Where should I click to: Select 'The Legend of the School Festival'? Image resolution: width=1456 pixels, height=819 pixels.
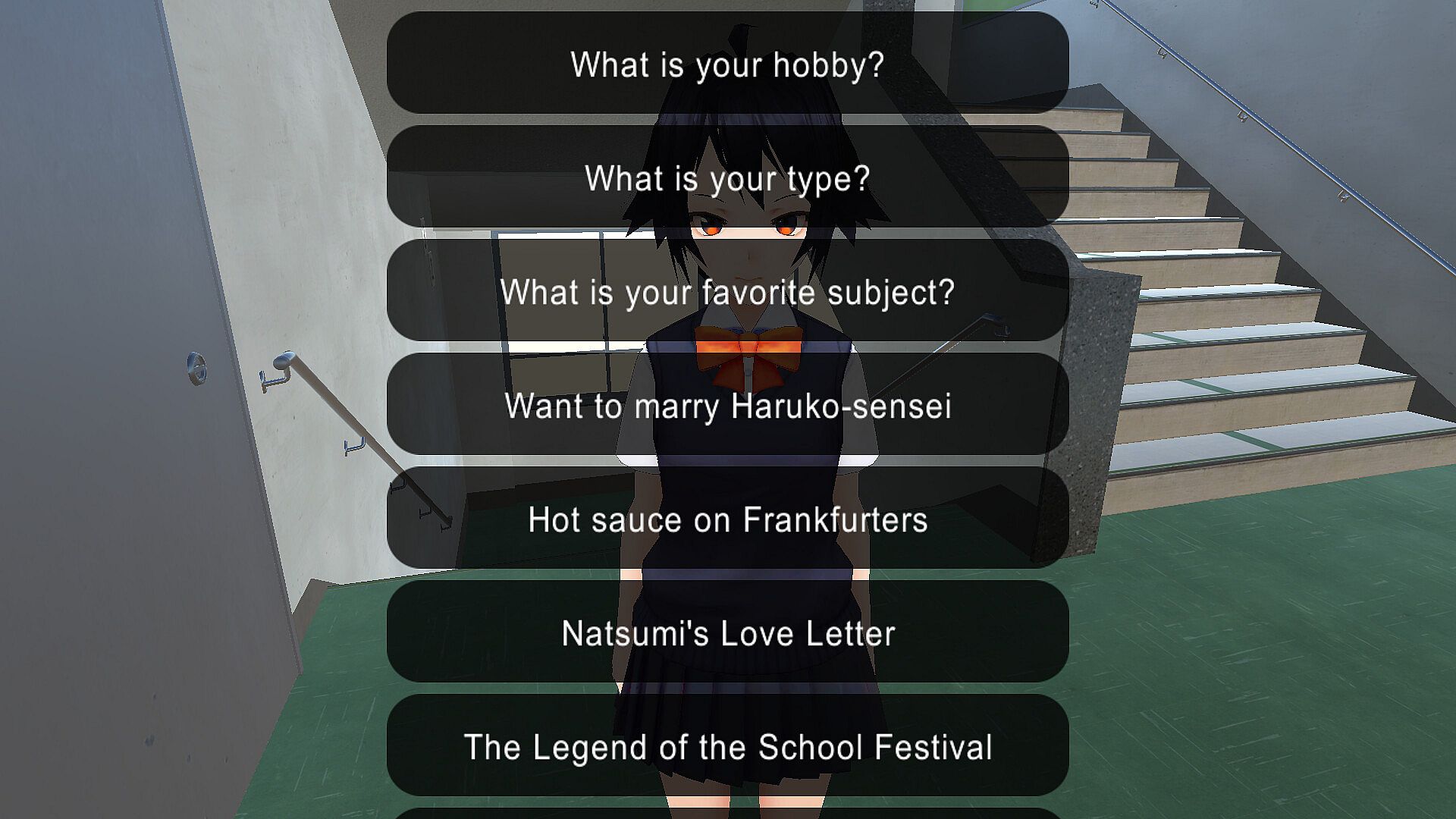727,746
